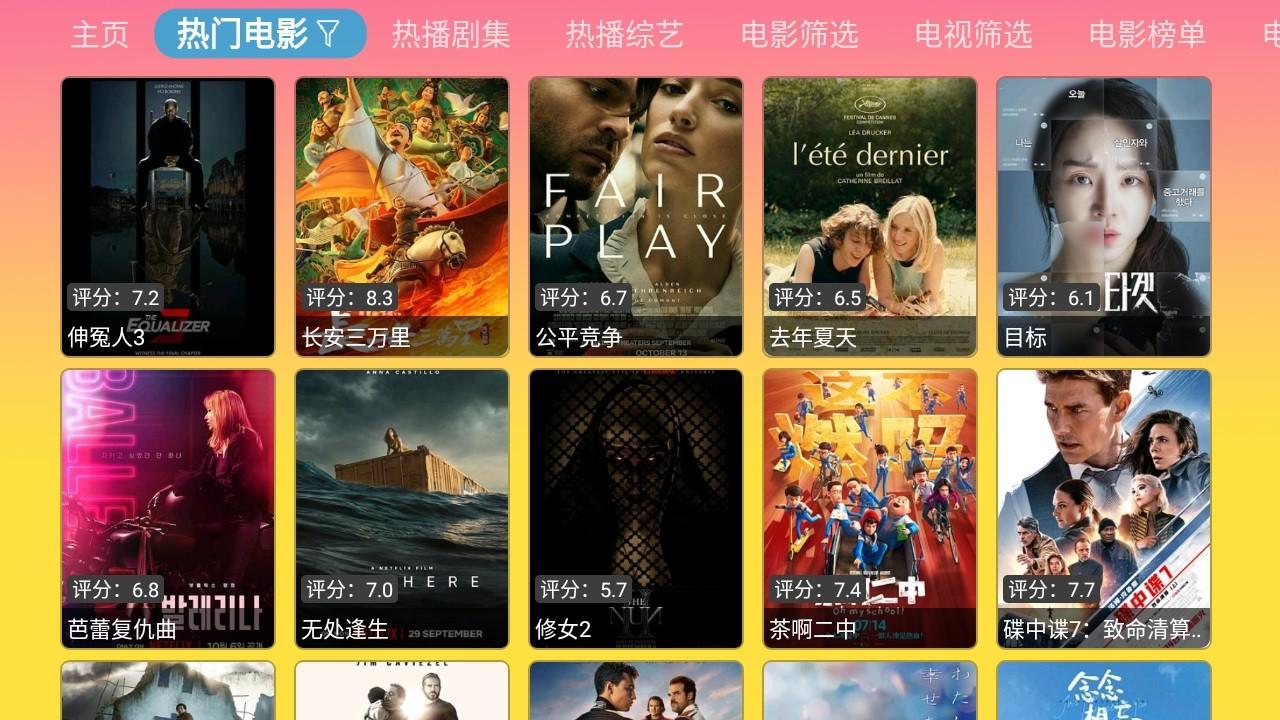Screen dimensions: 1280x720
Task: Select the movie 茶啊二中
Action: [870, 508]
